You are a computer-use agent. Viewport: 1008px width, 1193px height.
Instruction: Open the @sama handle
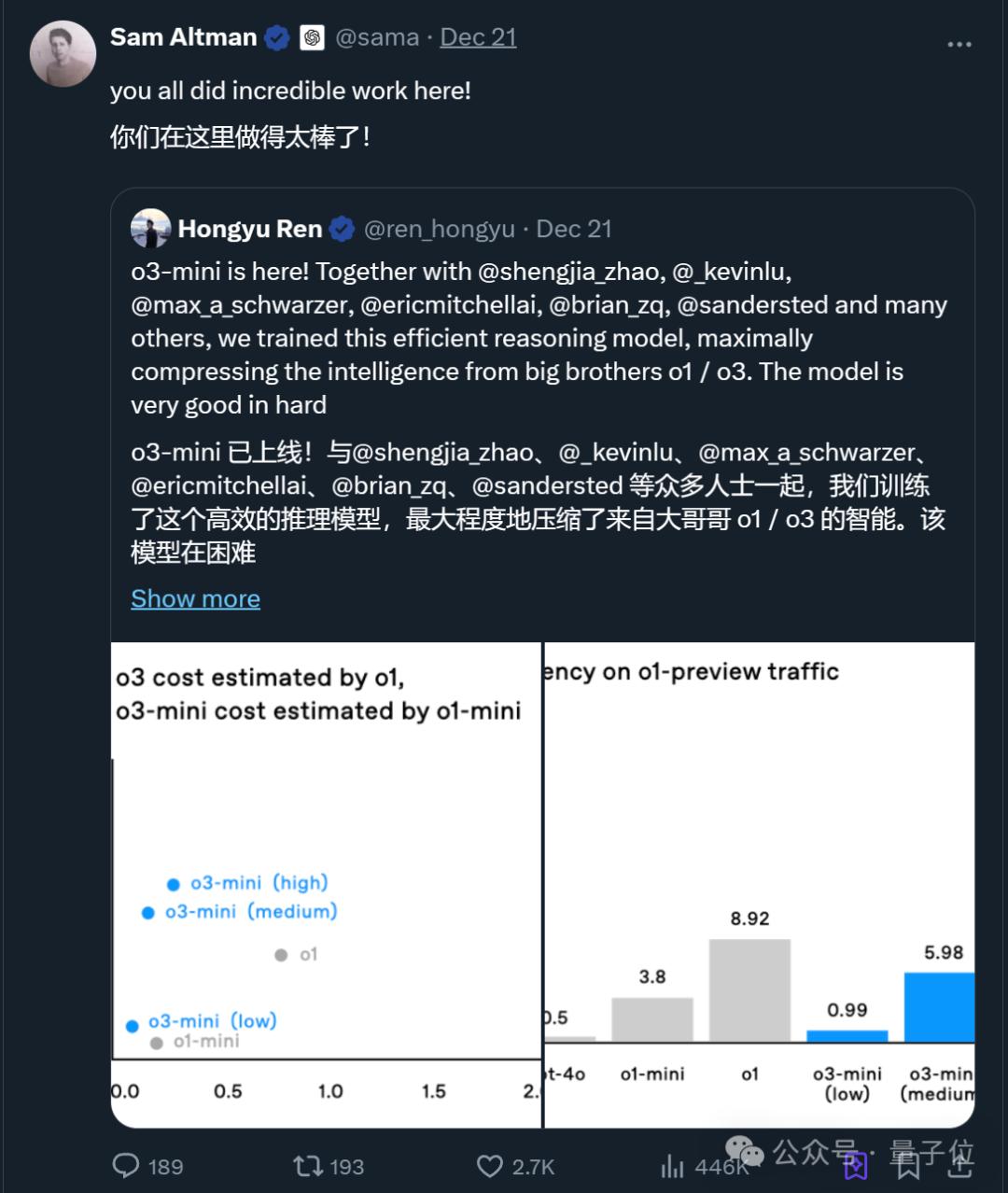click(x=376, y=37)
